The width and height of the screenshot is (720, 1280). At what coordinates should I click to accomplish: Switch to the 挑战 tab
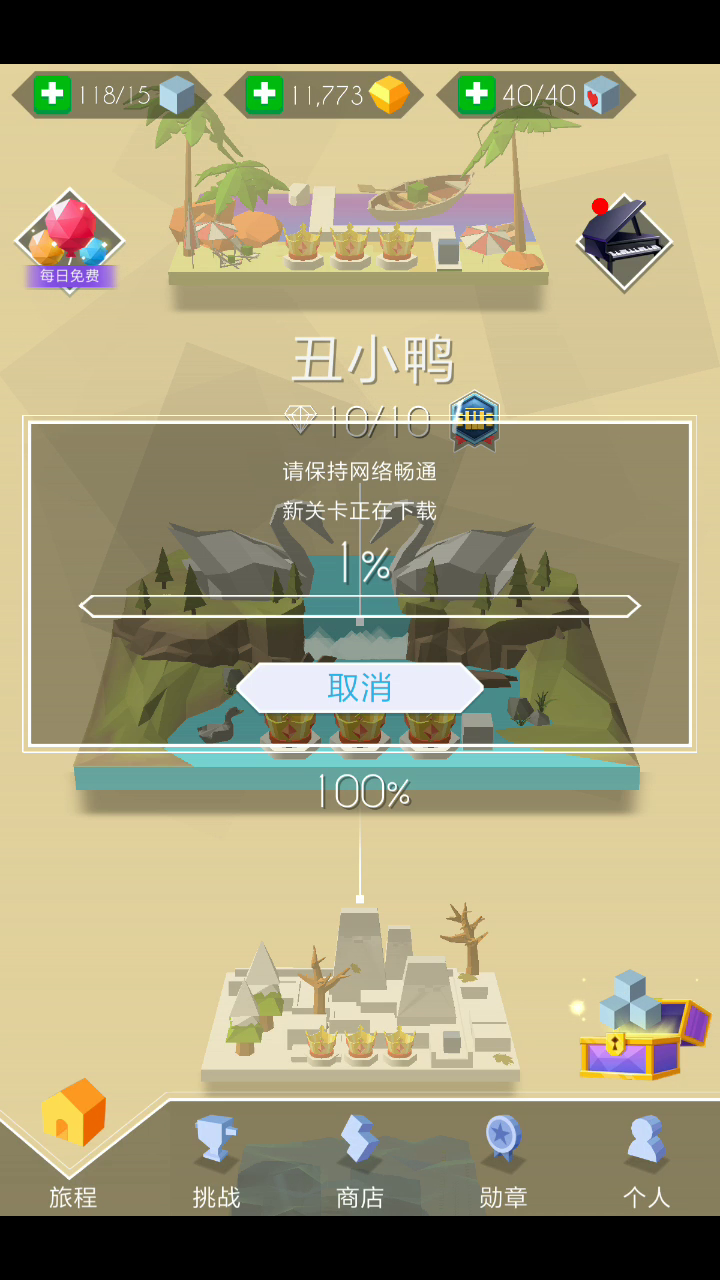point(217,1160)
